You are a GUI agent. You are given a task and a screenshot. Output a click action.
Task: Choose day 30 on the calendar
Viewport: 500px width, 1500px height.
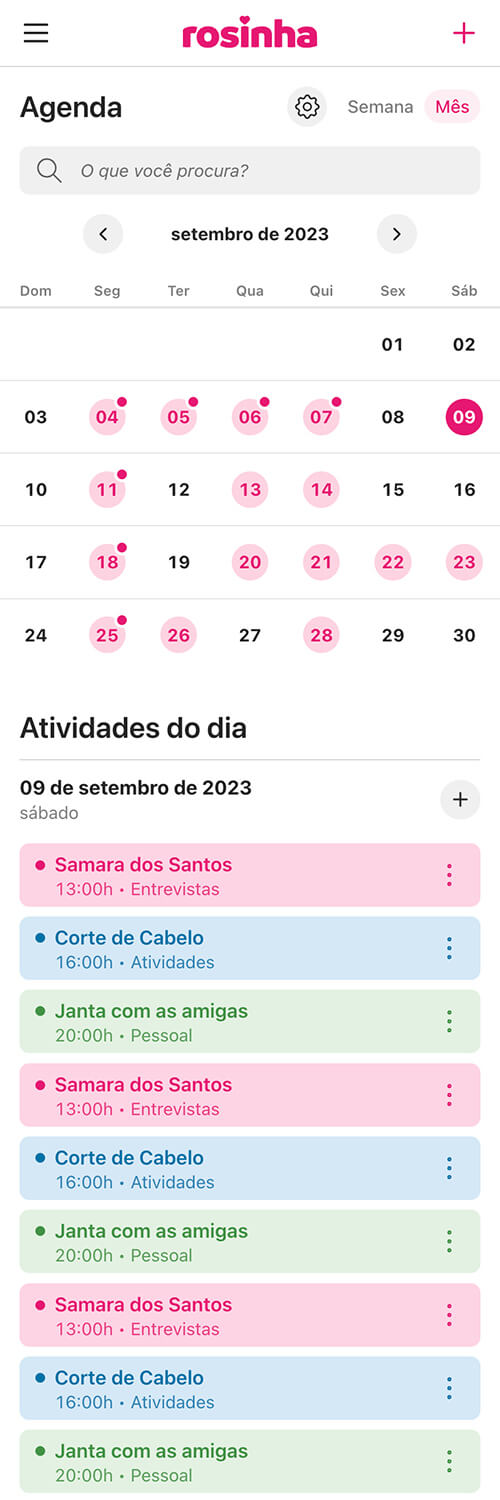point(464,635)
